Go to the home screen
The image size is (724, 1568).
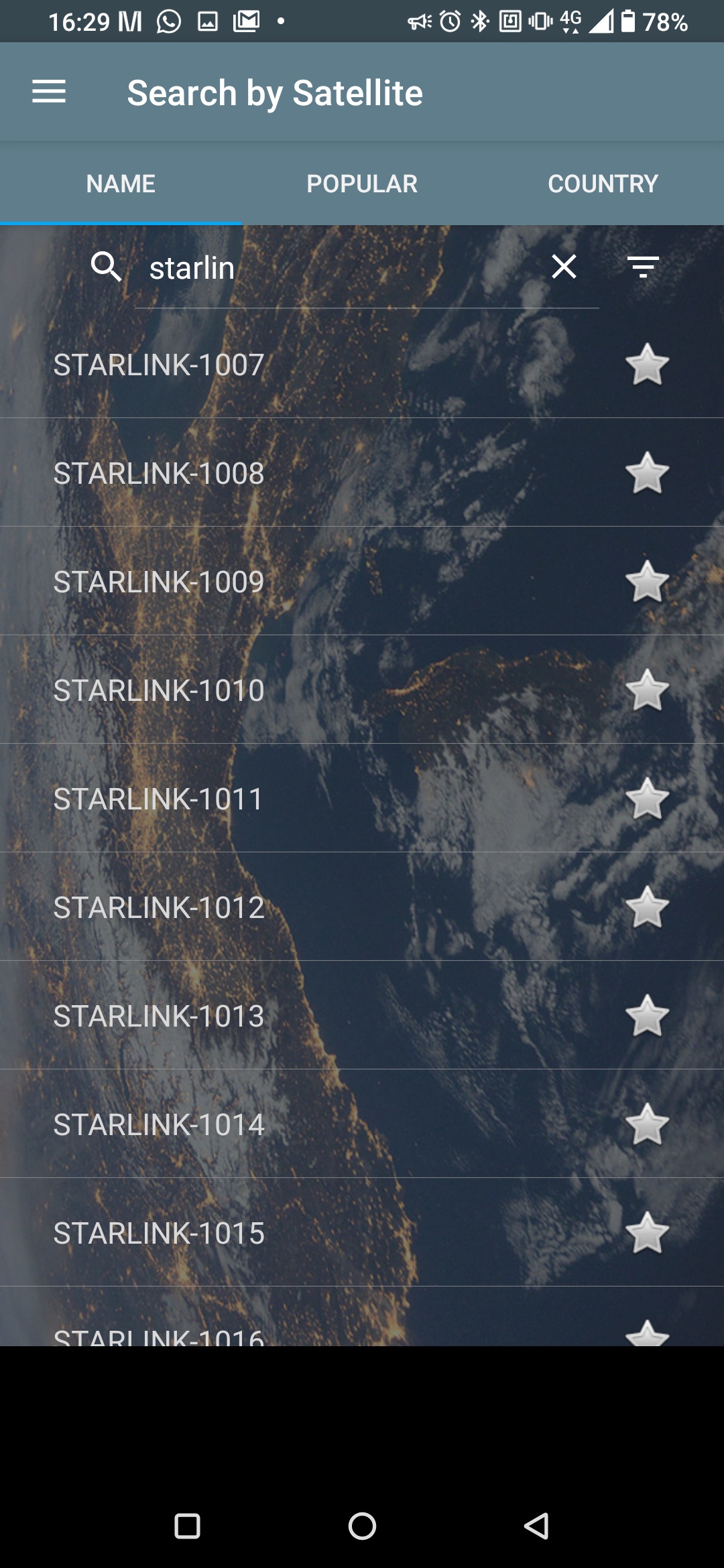point(362,1526)
